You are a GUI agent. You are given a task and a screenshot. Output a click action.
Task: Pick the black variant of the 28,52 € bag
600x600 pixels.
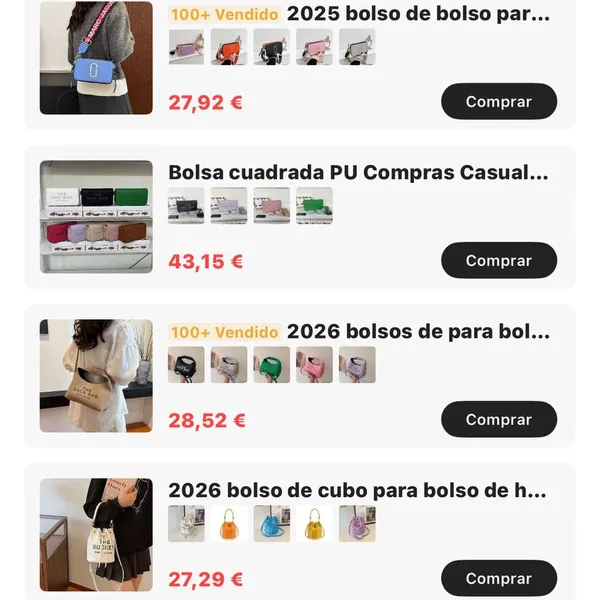(x=186, y=365)
